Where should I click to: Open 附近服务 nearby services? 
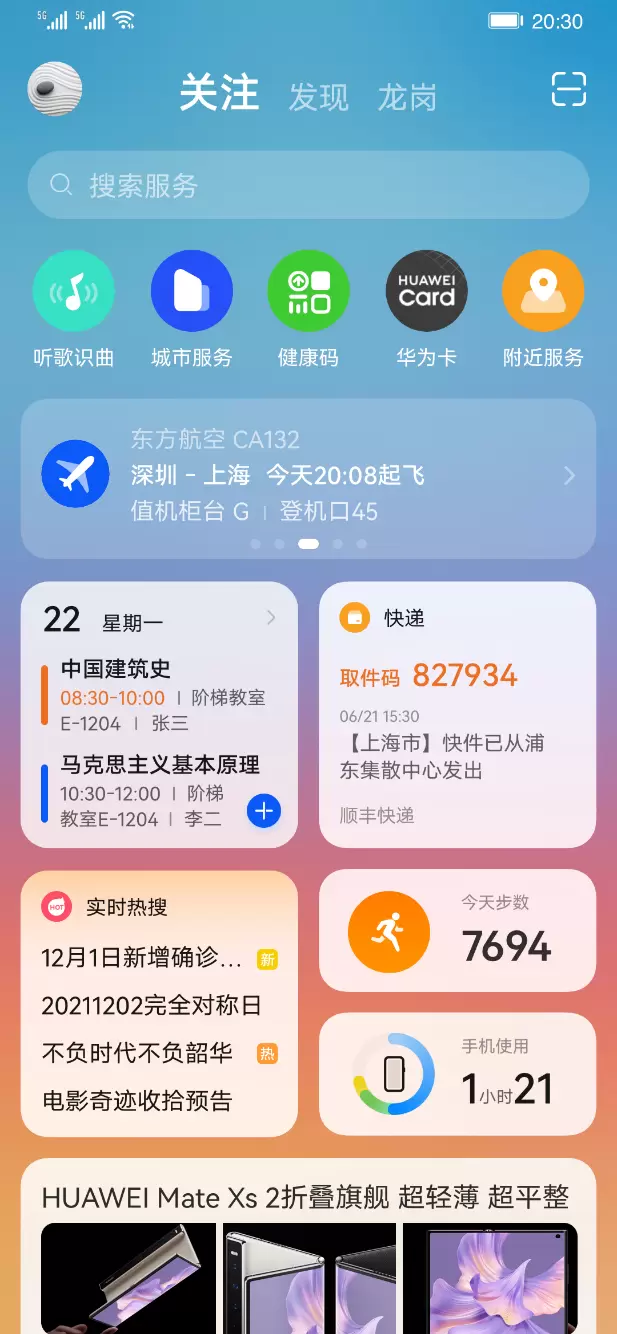(x=543, y=291)
